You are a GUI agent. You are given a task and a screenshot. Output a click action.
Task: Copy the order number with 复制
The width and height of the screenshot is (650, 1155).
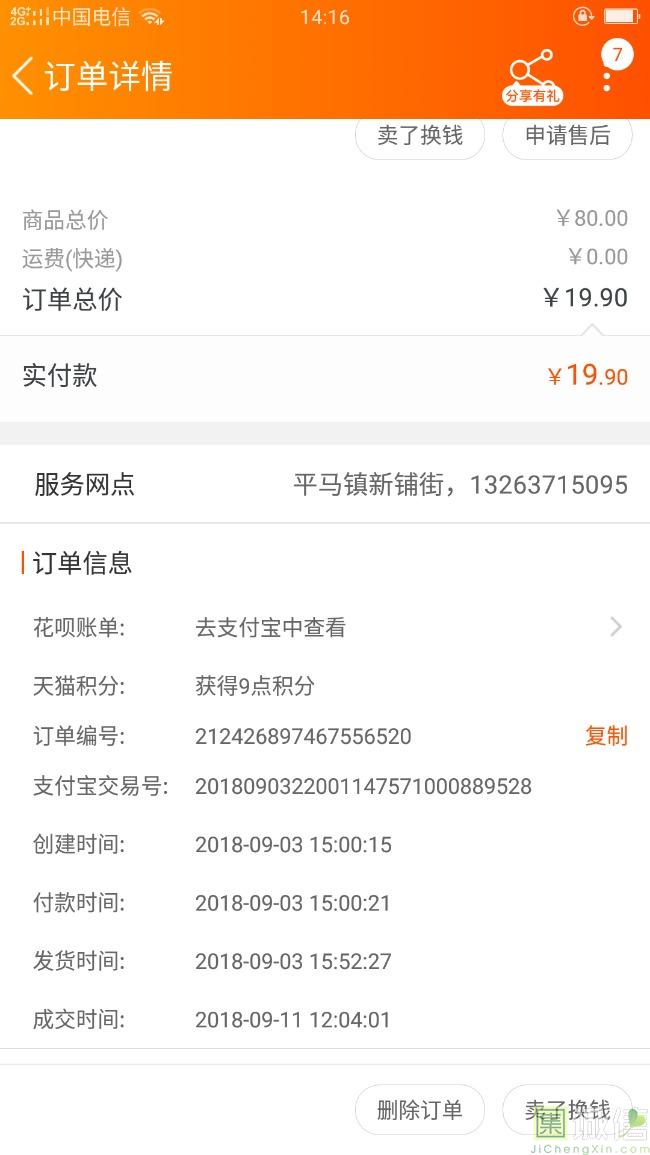[606, 736]
